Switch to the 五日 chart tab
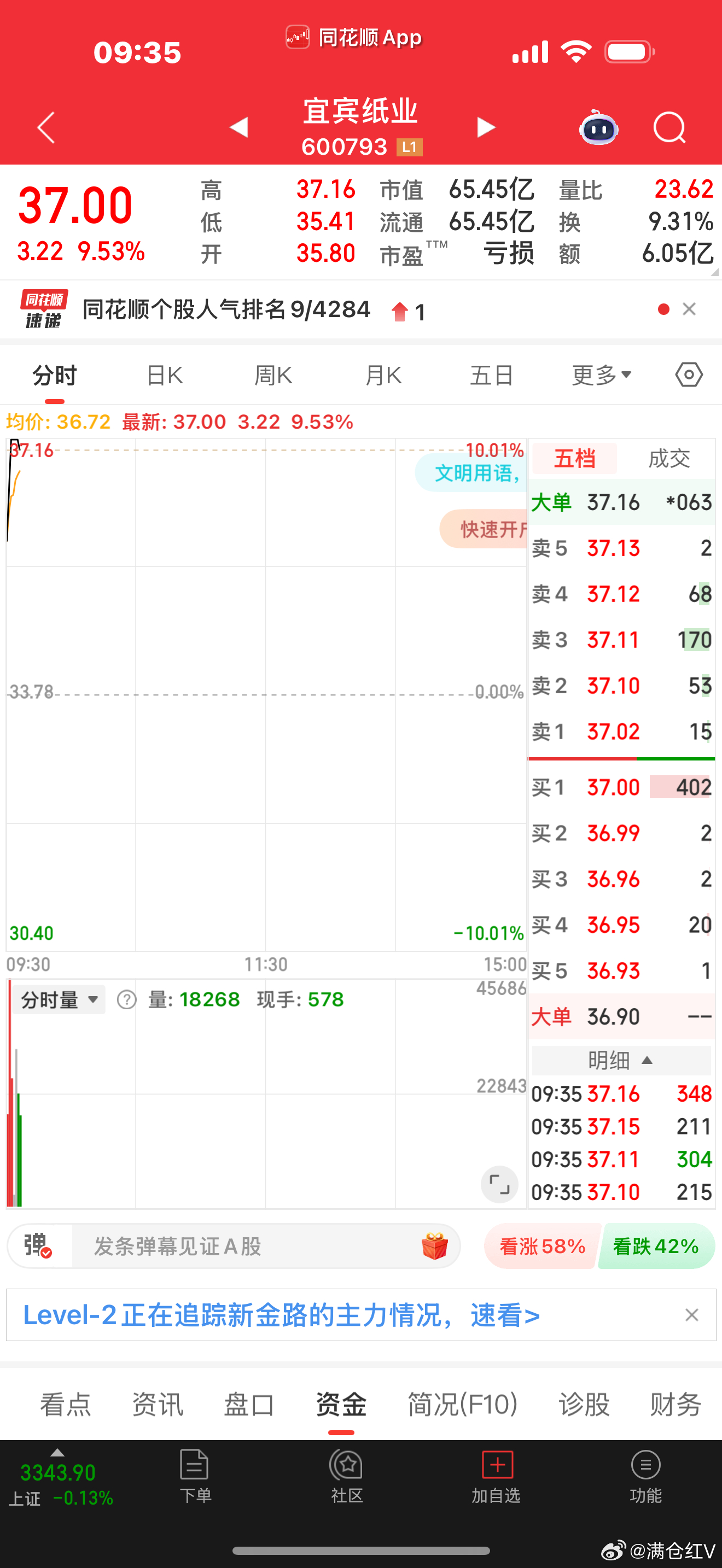This screenshot has width=722, height=1568. (x=492, y=375)
